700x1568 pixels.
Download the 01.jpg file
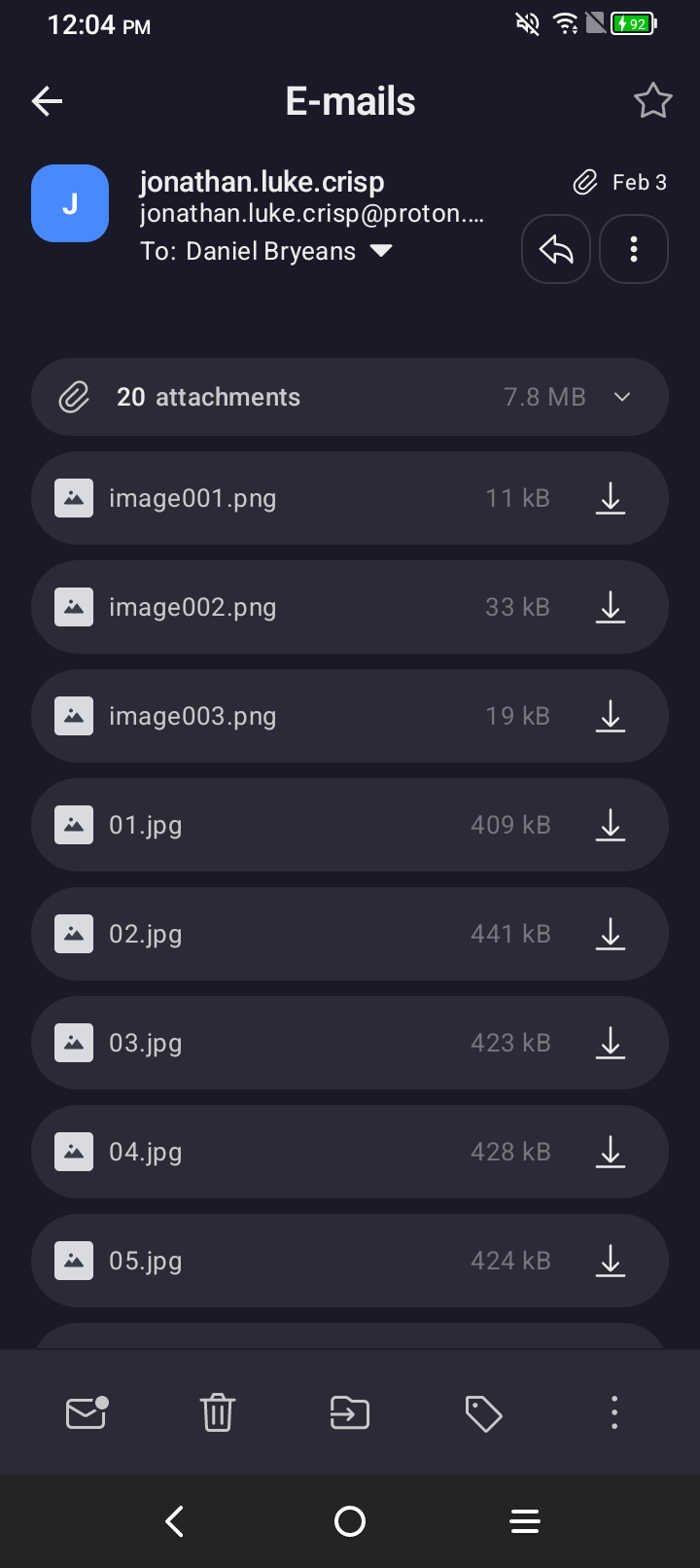click(x=611, y=825)
